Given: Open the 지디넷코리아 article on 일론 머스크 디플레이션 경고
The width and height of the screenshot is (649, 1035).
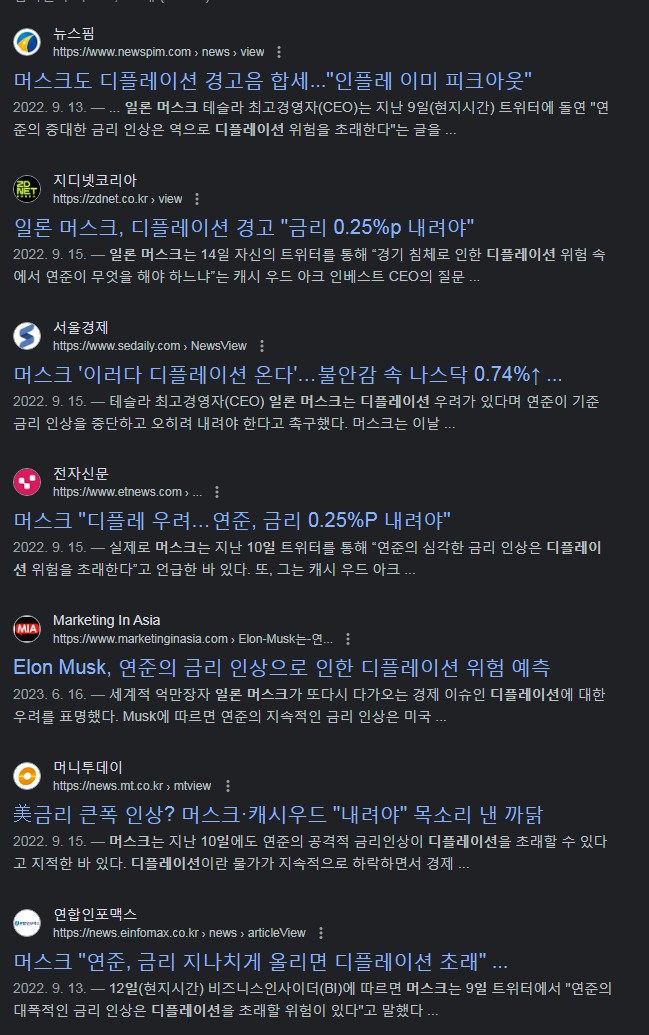Looking at the screenshot, I should 244,227.
